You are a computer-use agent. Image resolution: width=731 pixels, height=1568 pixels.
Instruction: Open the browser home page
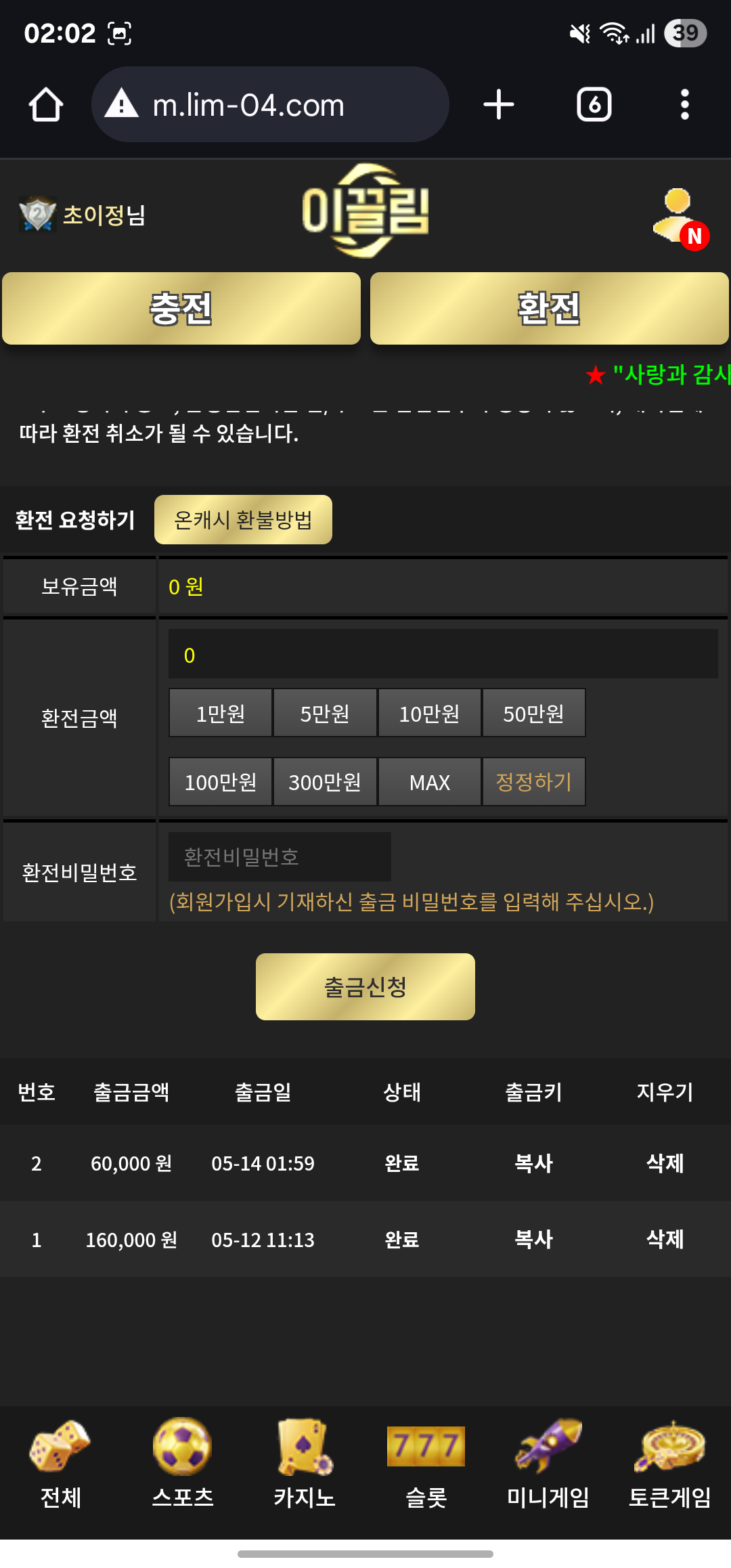[45, 105]
